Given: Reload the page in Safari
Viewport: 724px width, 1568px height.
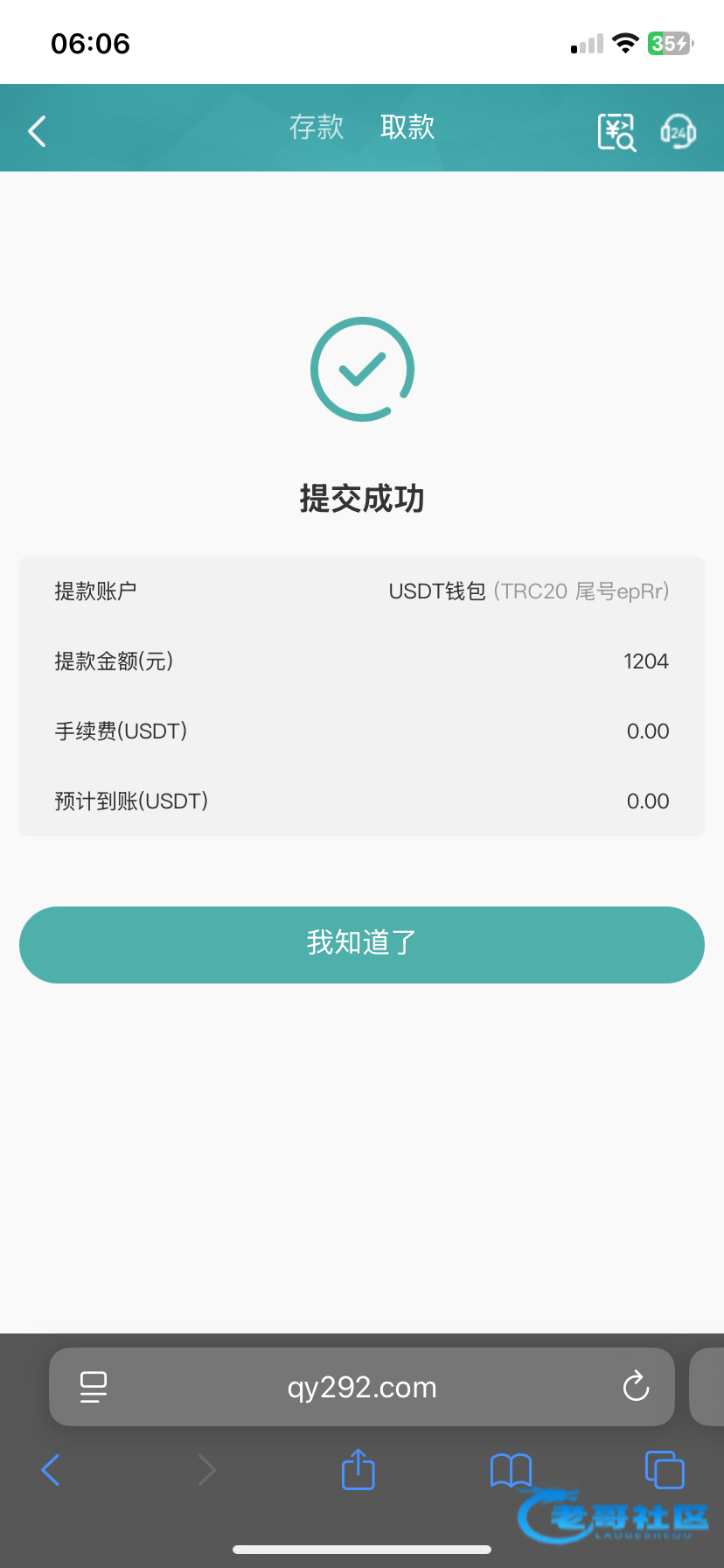Looking at the screenshot, I should point(636,1386).
